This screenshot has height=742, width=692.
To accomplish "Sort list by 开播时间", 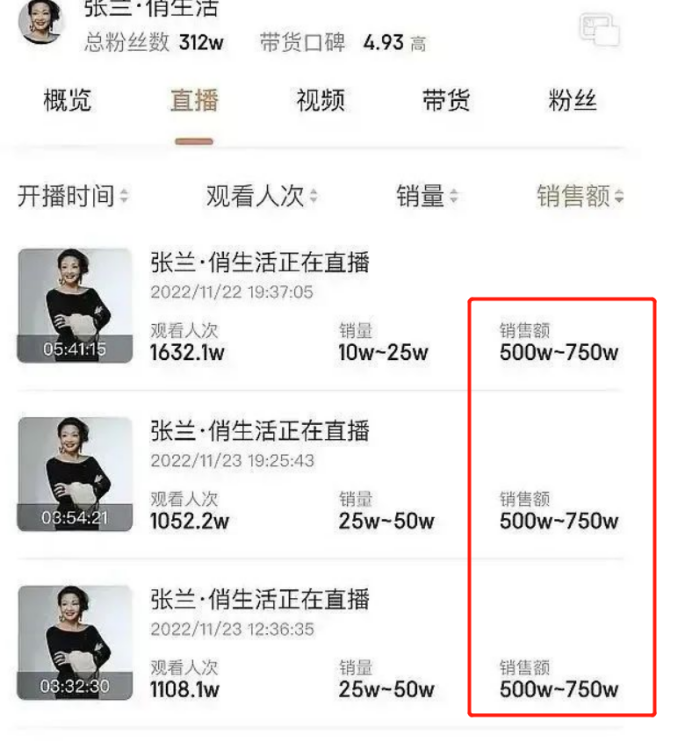I will [x=73, y=196].
